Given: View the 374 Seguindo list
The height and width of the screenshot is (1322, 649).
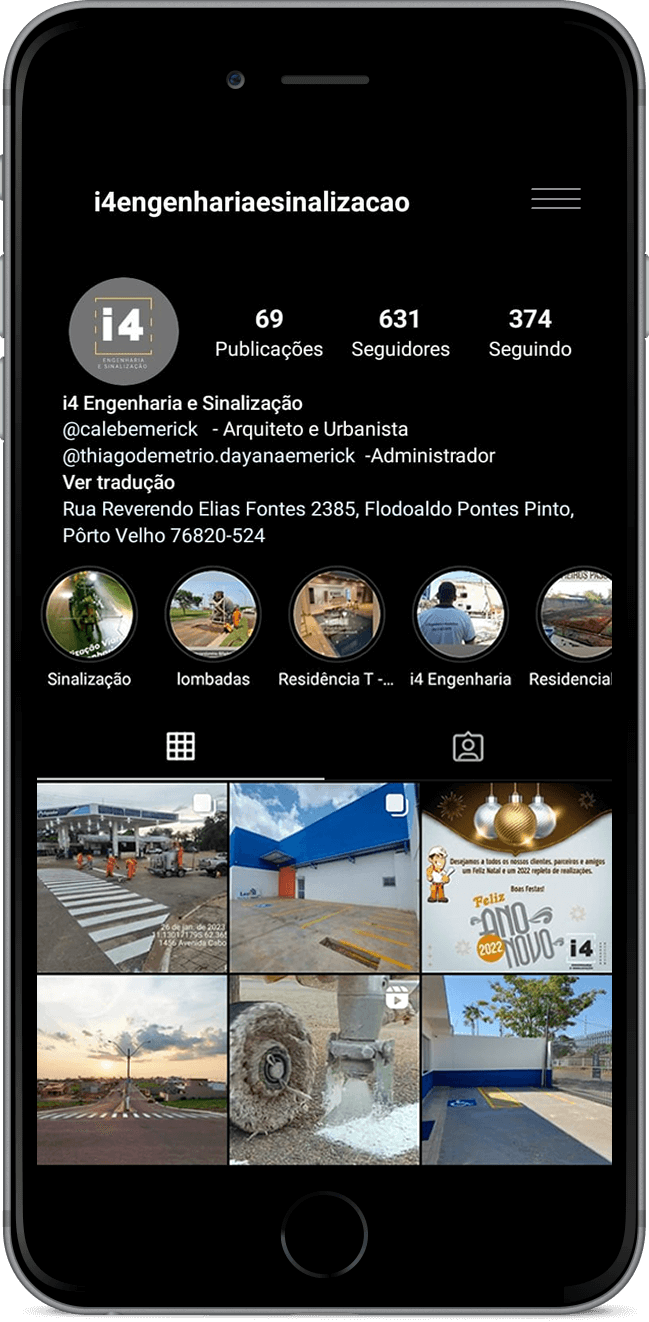Looking at the screenshot, I should tap(530, 333).
